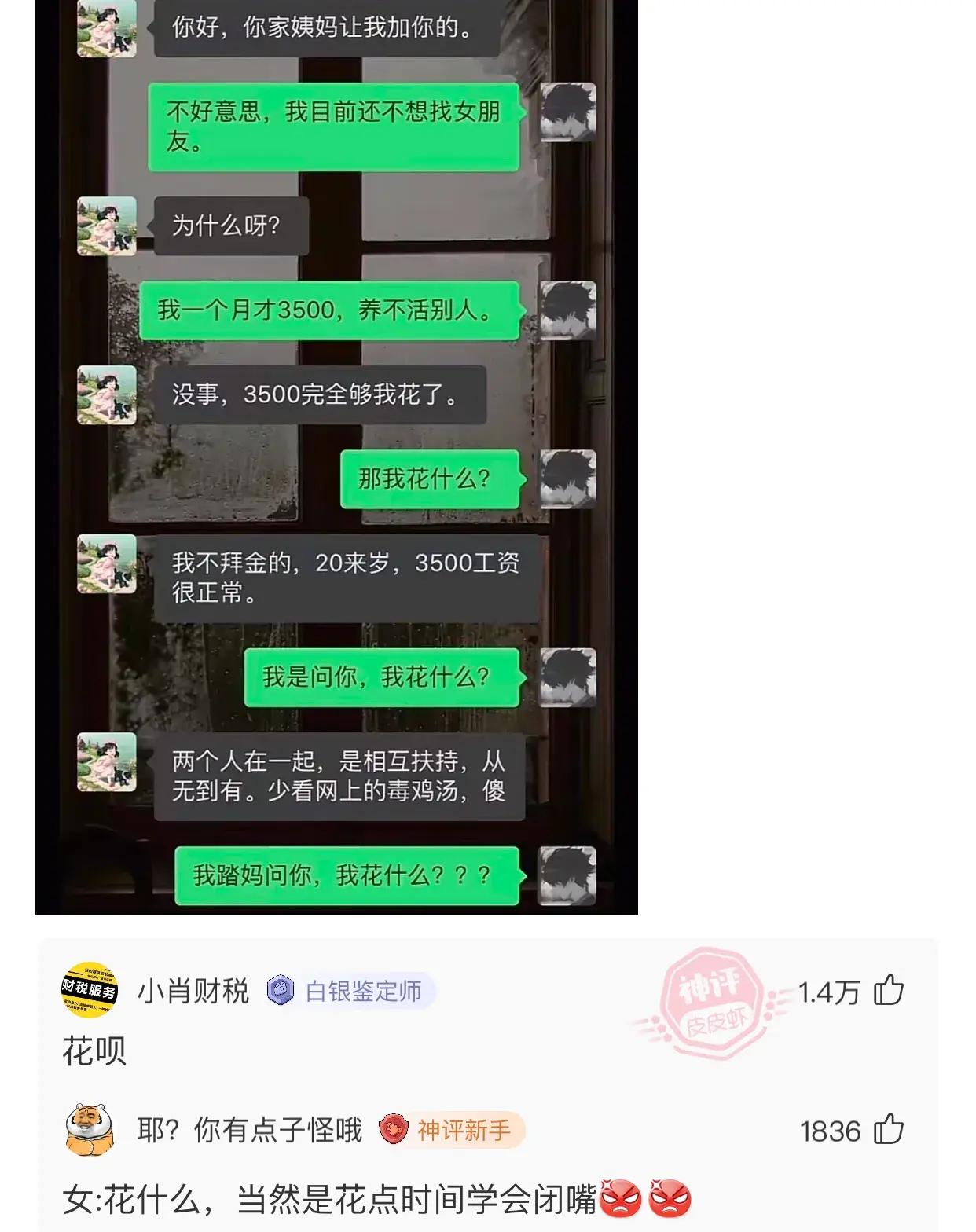
Task: Open the 花呗 comment by 小肖财税
Action: [x=94, y=1051]
